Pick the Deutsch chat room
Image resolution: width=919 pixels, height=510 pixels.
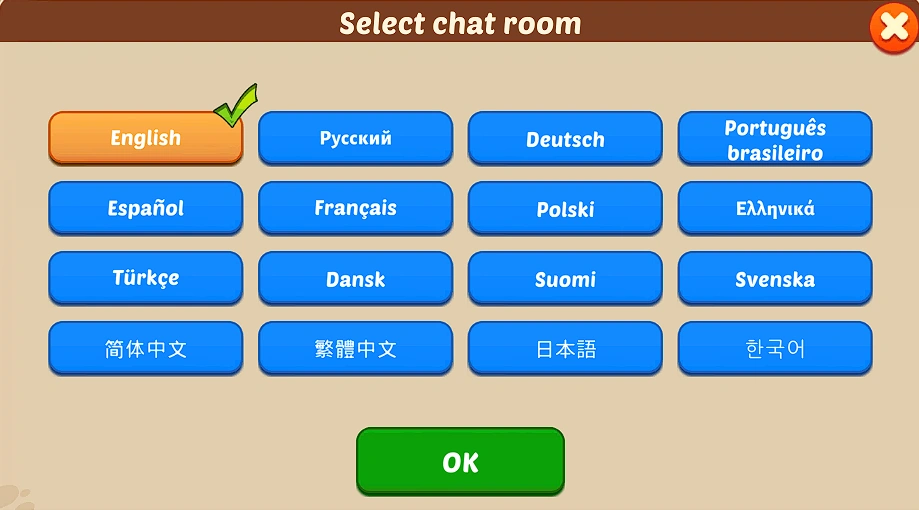(x=565, y=139)
